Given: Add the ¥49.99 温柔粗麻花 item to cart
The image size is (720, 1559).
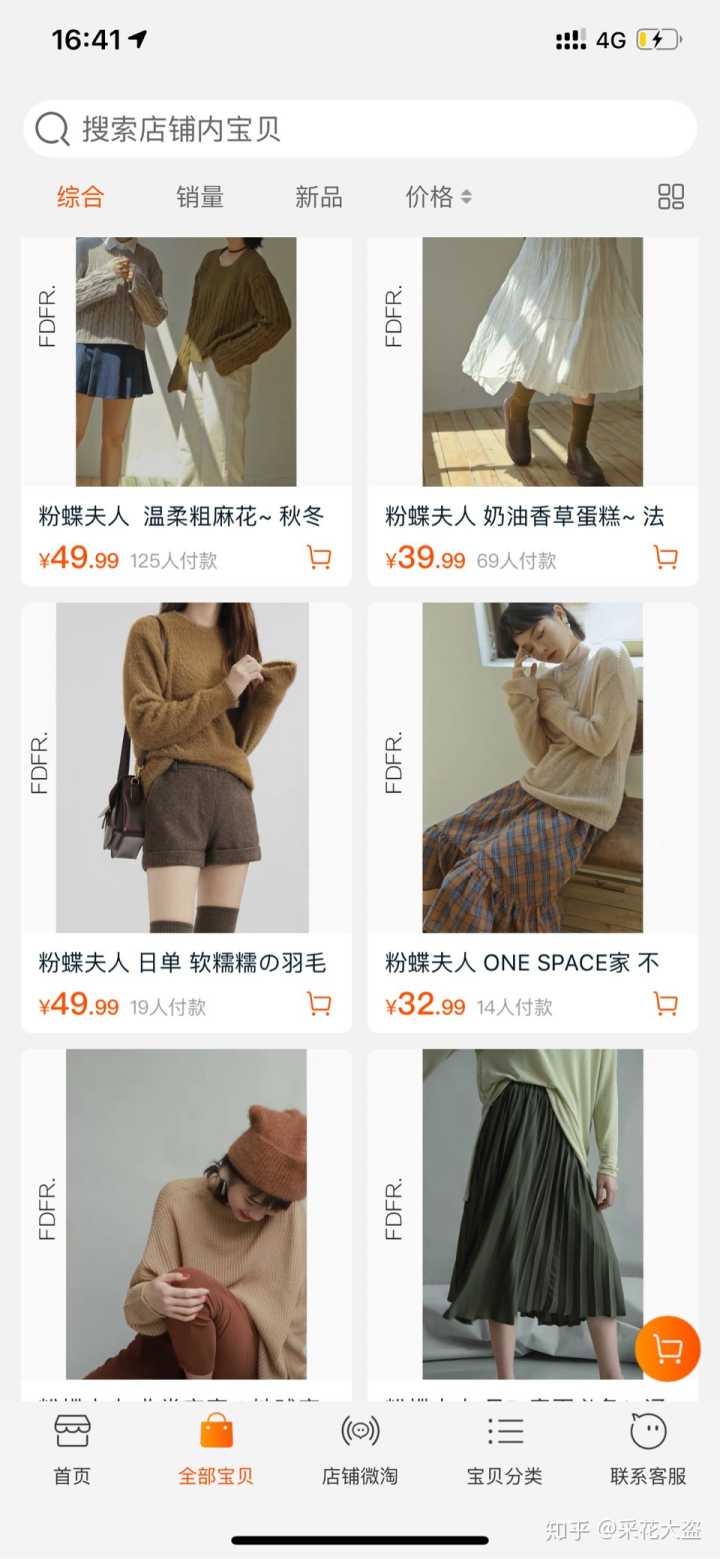Looking at the screenshot, I should (319, 558).
